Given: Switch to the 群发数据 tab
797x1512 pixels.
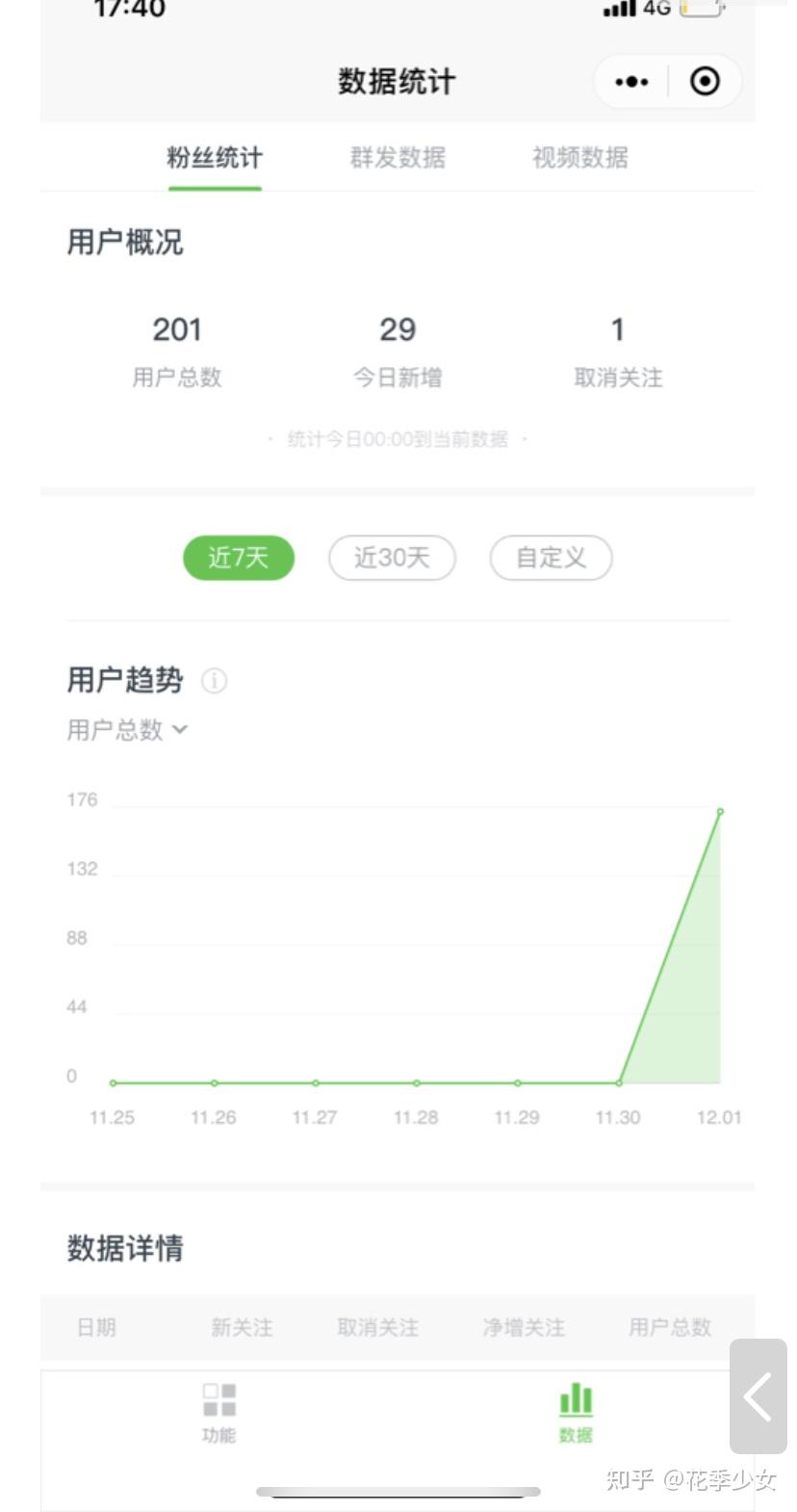Looking at the screenshot, I should (398, 158).
